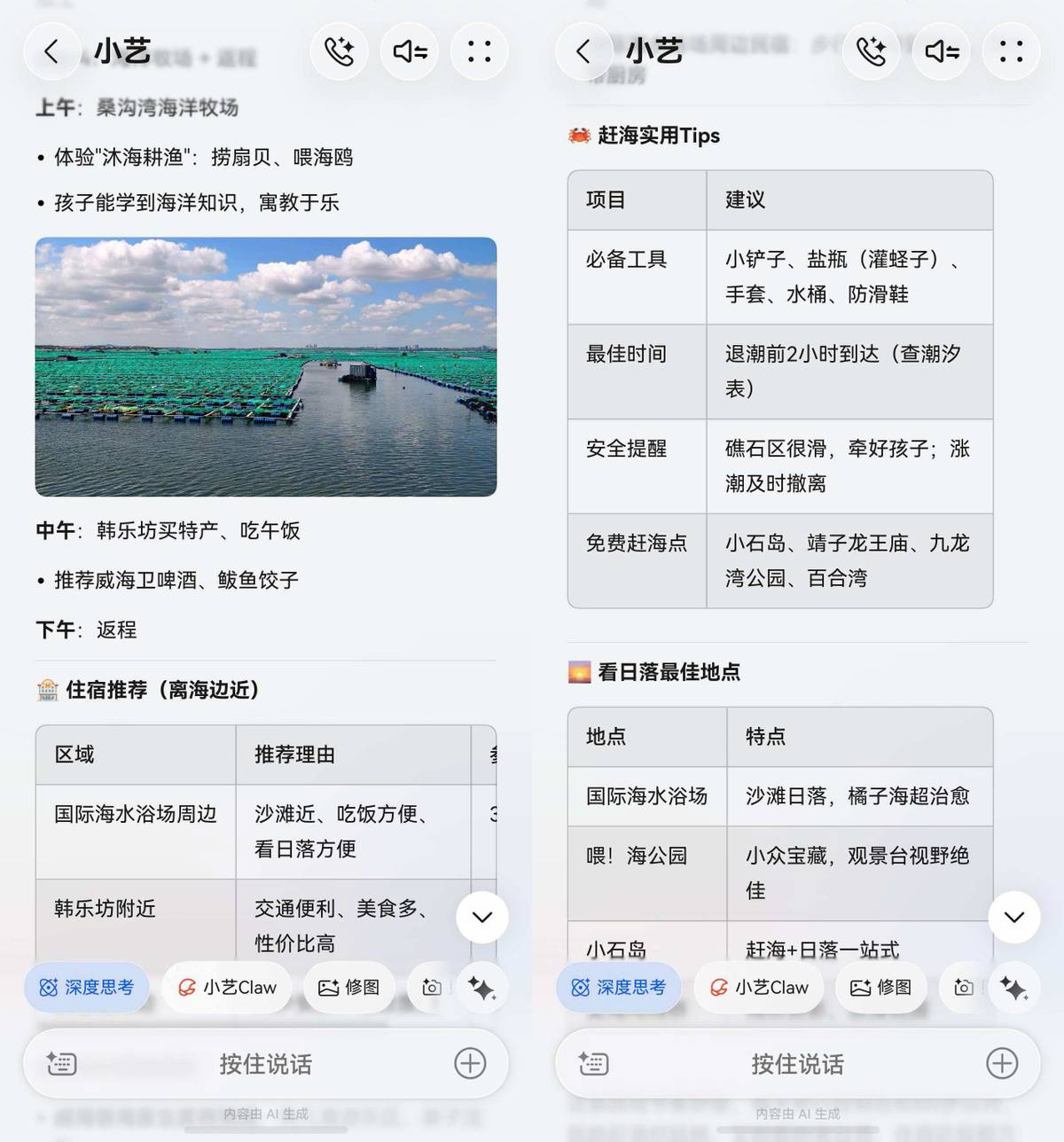Viewport: 1064px width, 1142px height.
Task: Jump to bottom arrow beside the 住宿推荐 table
Action: coord(482,917)
